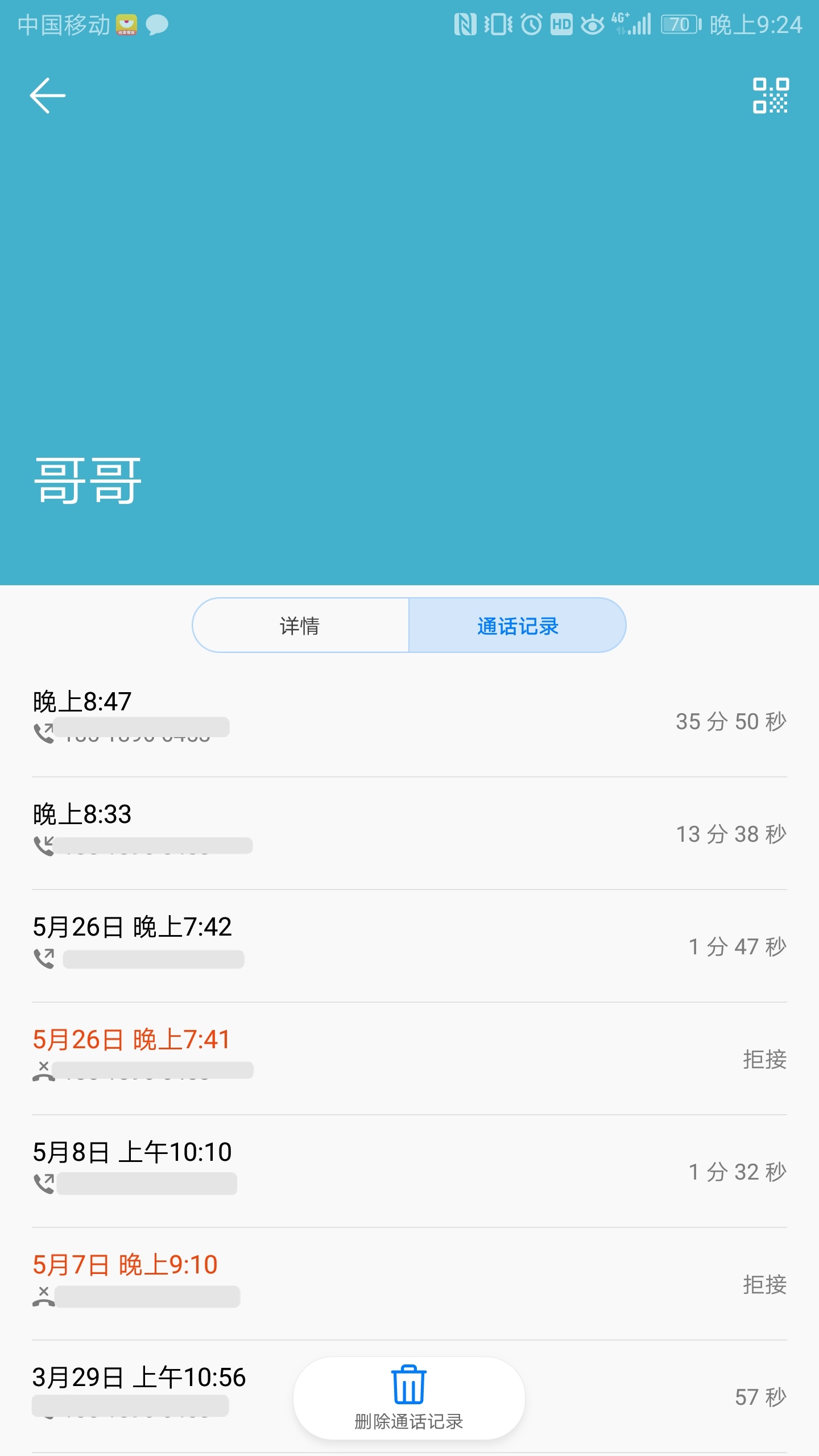Open the rejected call at 5月26日 晚上7:41

tap(409, 1058)
